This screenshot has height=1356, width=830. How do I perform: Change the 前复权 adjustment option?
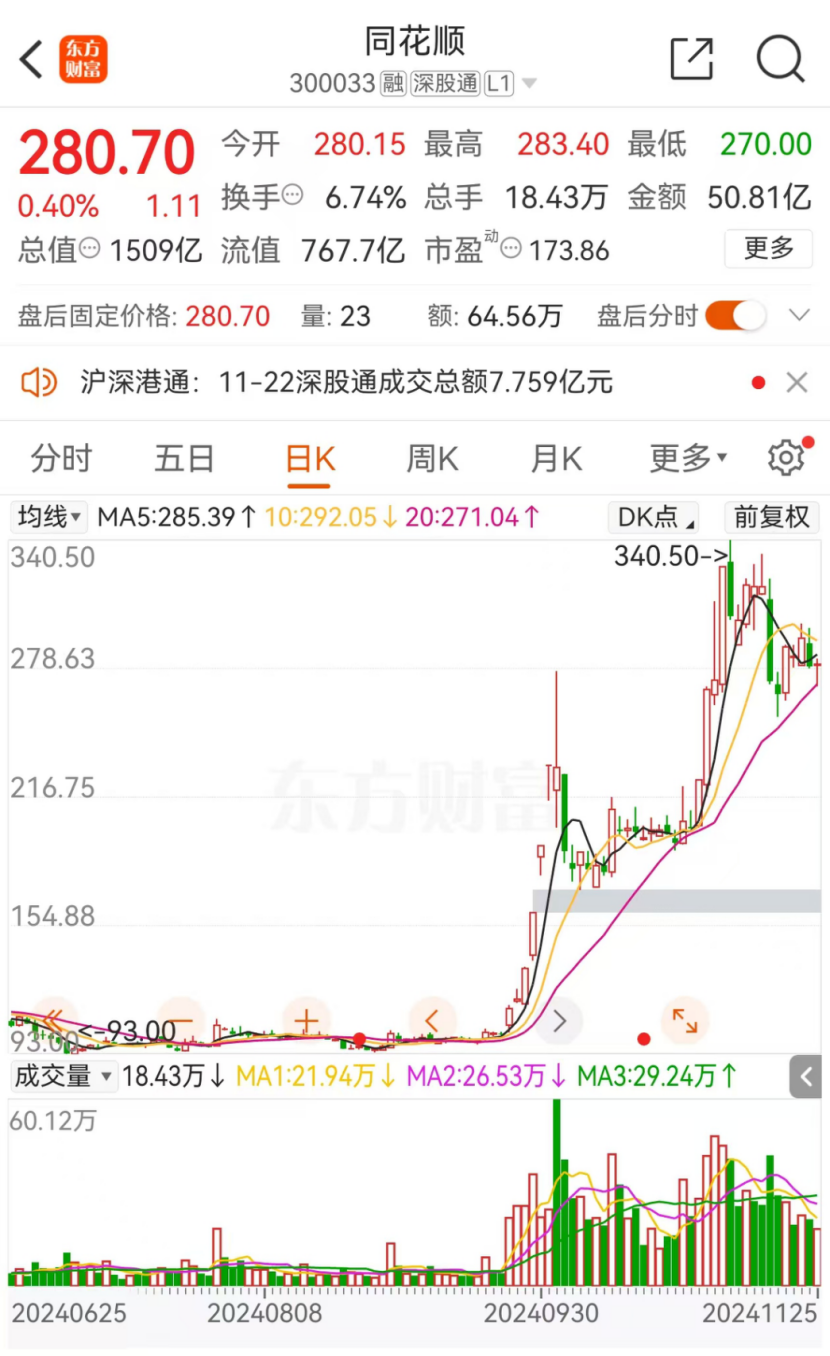click(x=771, y=517)
